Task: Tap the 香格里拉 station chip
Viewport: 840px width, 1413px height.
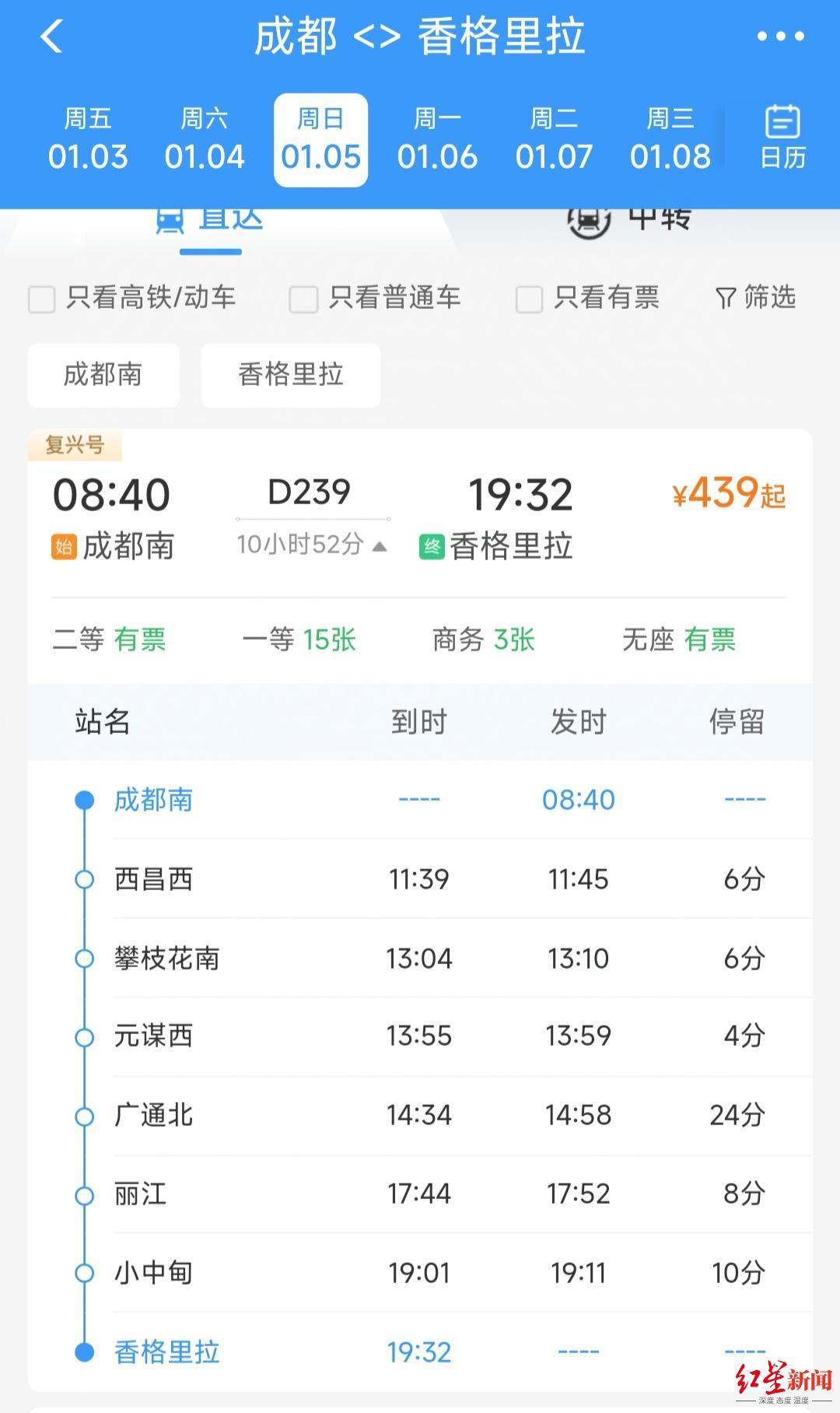Action: tap(291, 375)
